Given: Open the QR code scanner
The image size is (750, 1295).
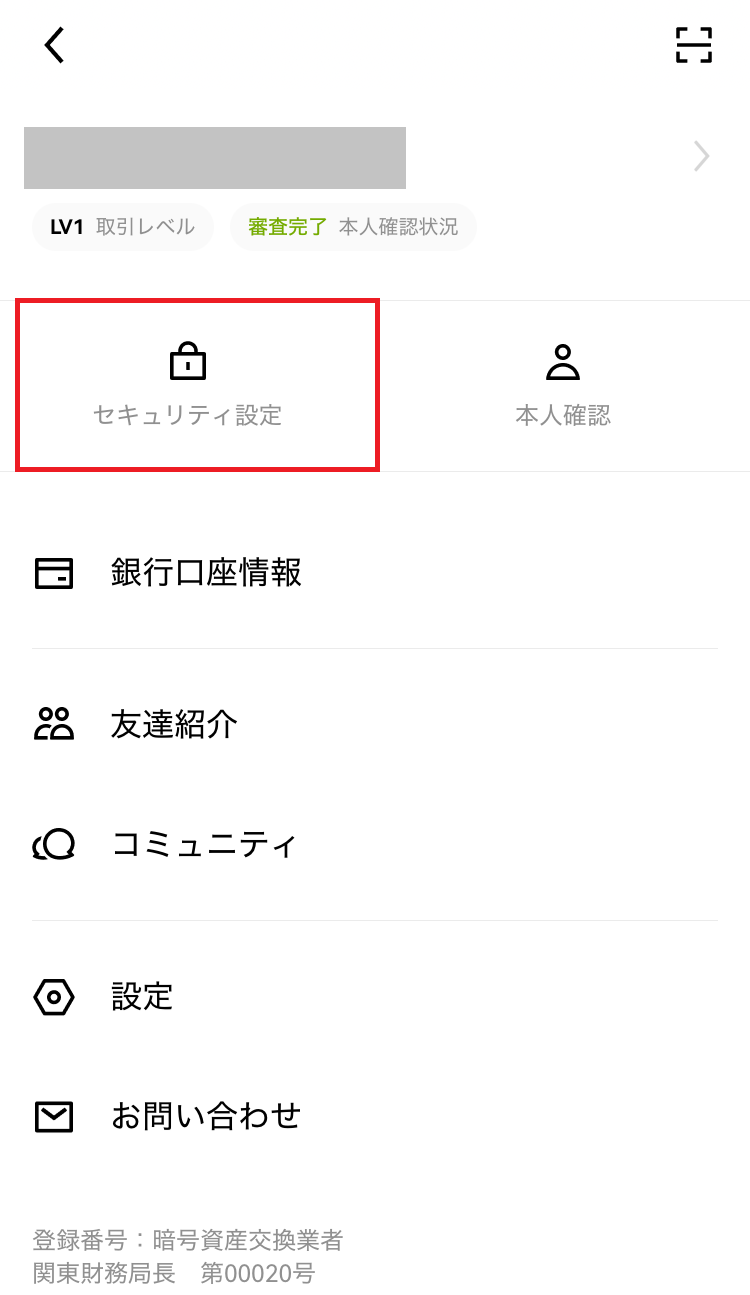Looking at the screenshot, I should tap(693, 45).
